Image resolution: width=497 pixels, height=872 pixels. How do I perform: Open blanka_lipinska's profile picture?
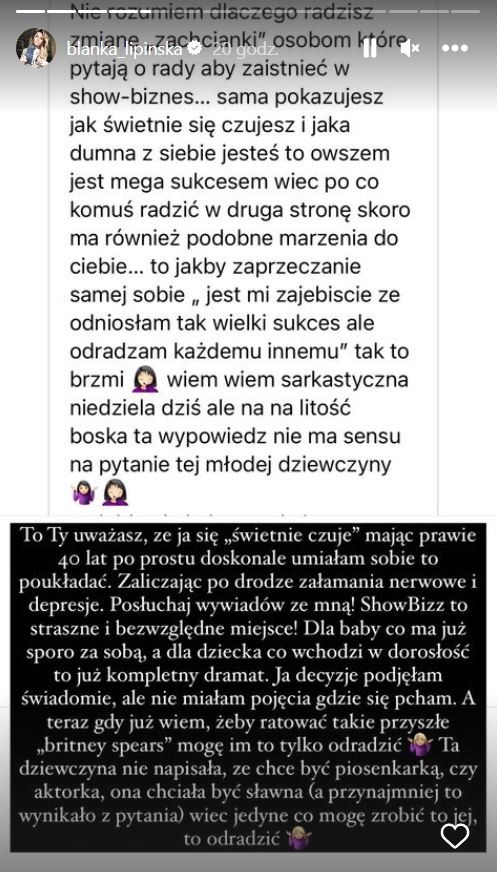(36, 48)
